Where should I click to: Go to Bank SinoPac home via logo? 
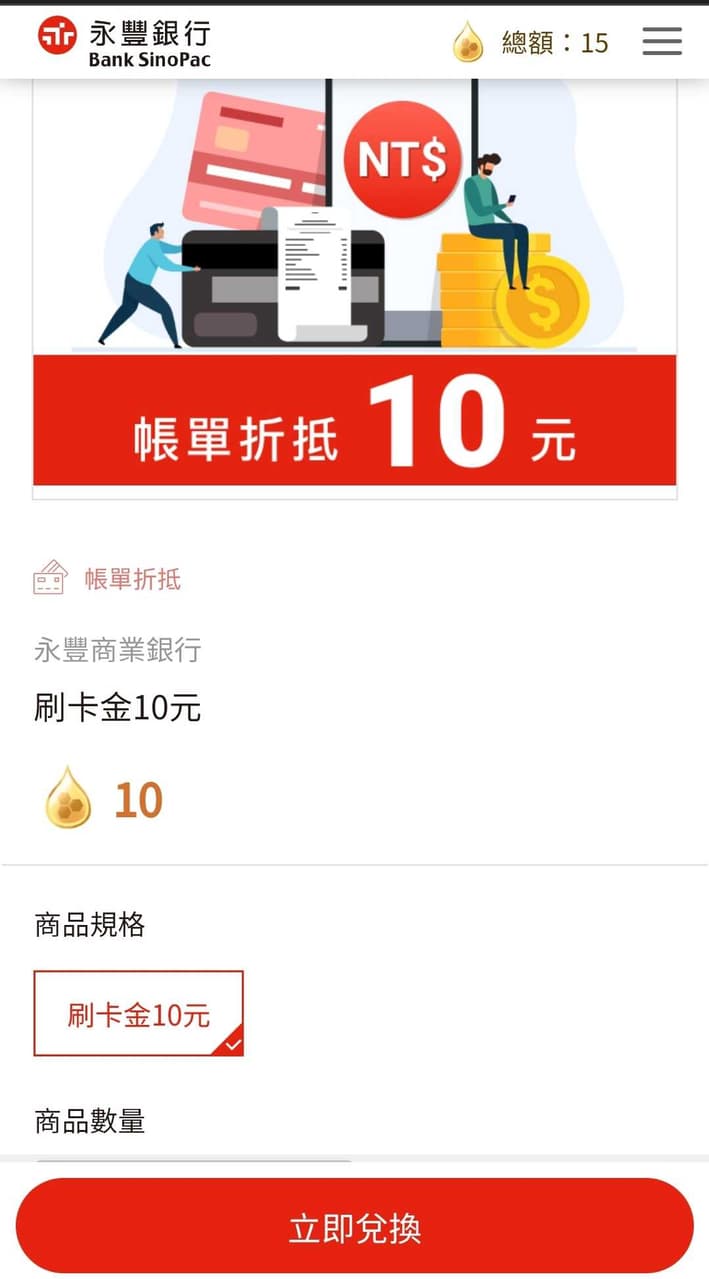[125, 42]
